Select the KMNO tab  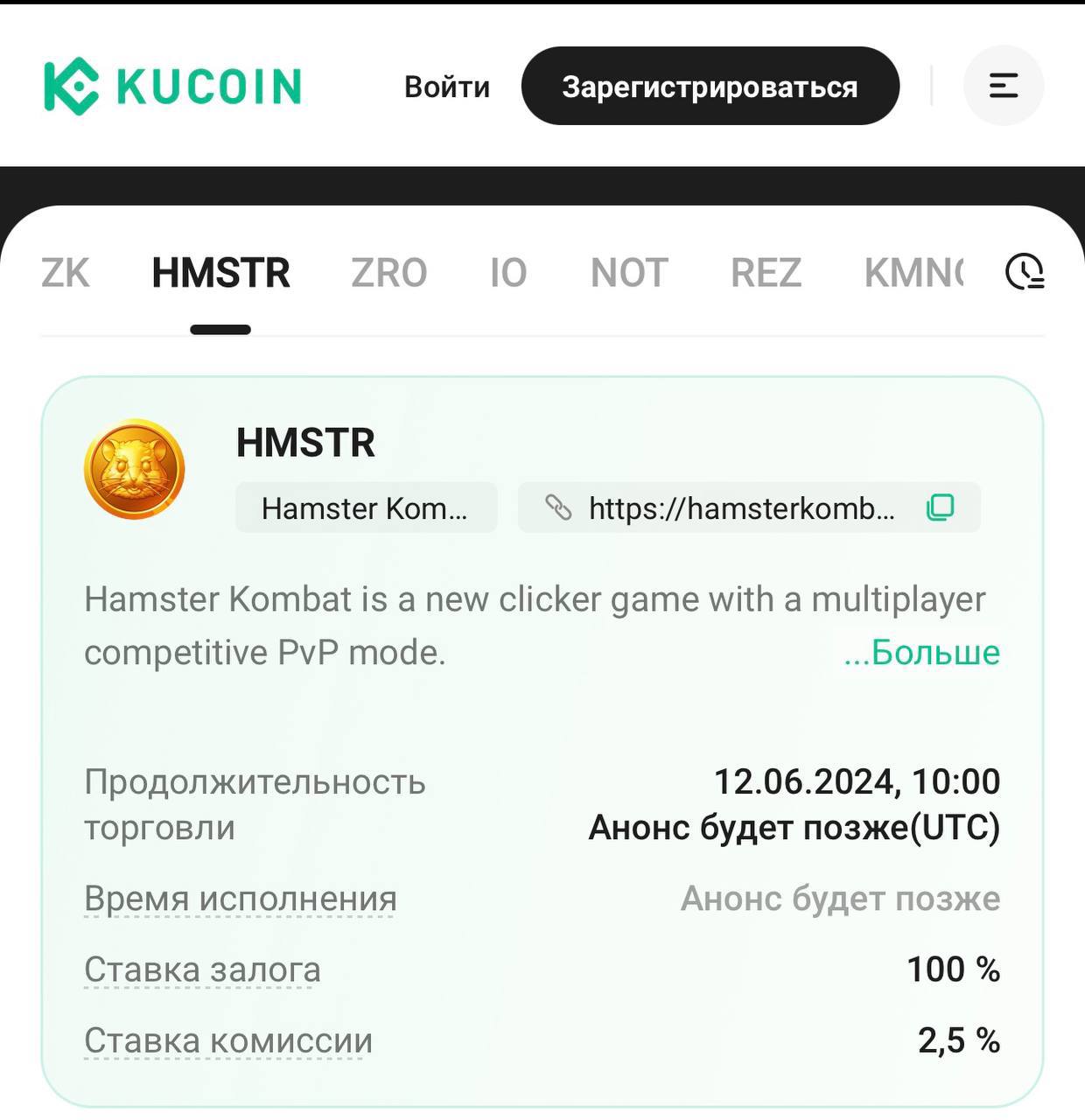[913, 273]
